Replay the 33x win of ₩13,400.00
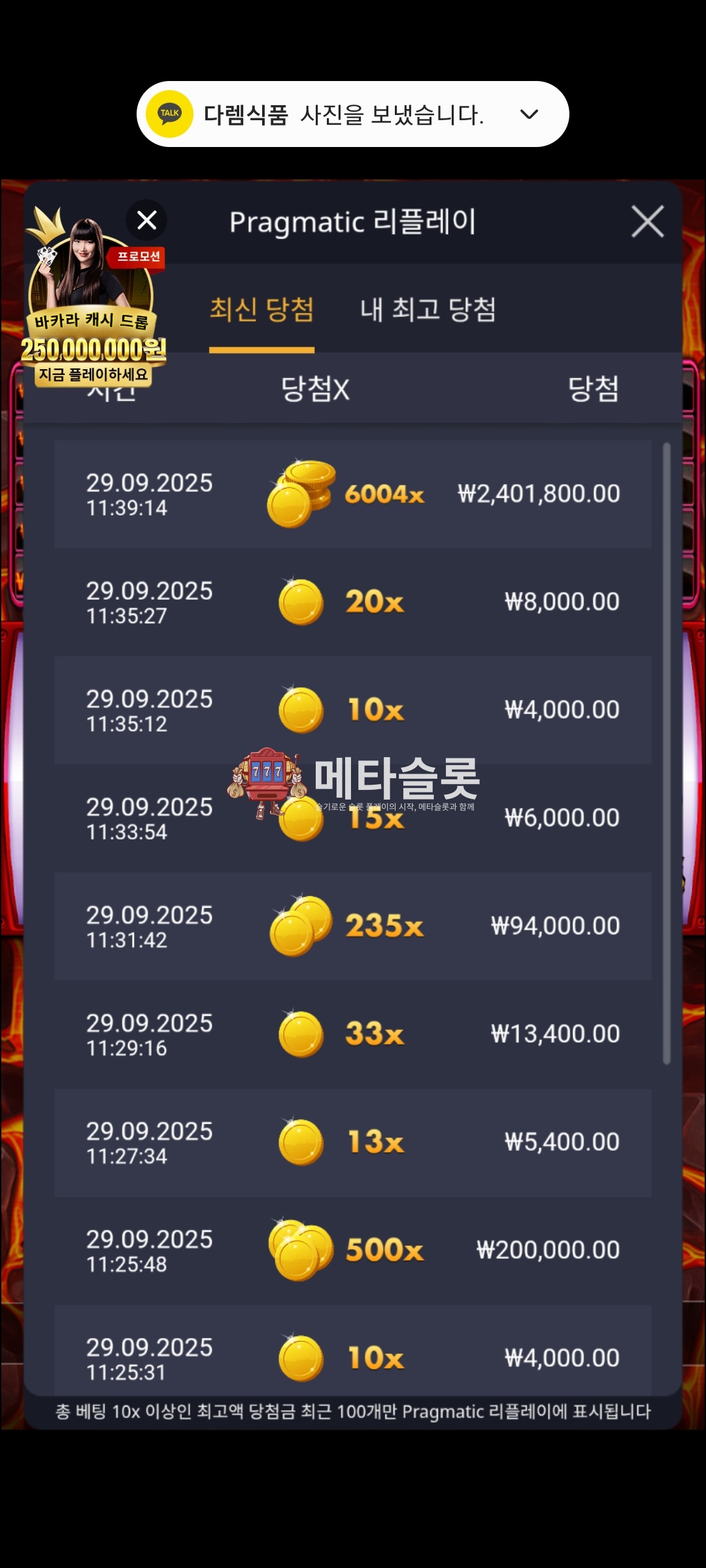 tap(353, 1034)
